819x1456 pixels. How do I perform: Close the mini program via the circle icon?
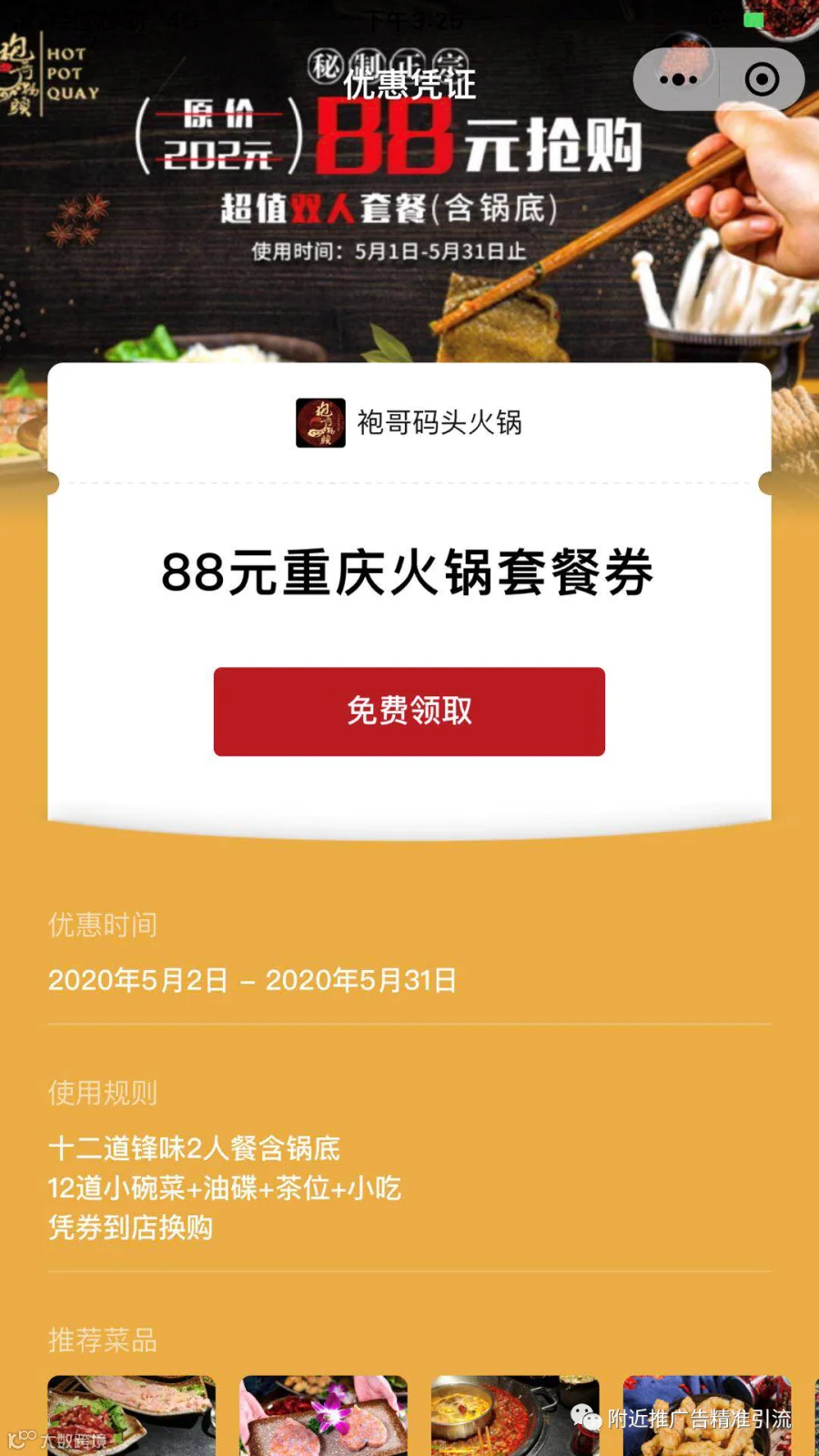coord(762,80)
